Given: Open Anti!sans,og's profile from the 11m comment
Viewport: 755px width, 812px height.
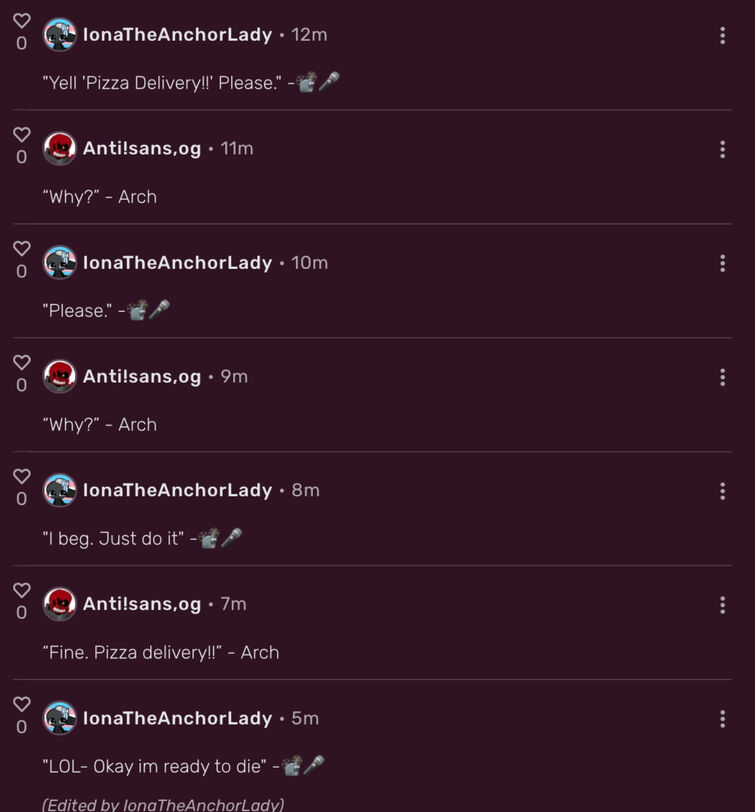Looking at the screenshot, I should tap(141, 149).
